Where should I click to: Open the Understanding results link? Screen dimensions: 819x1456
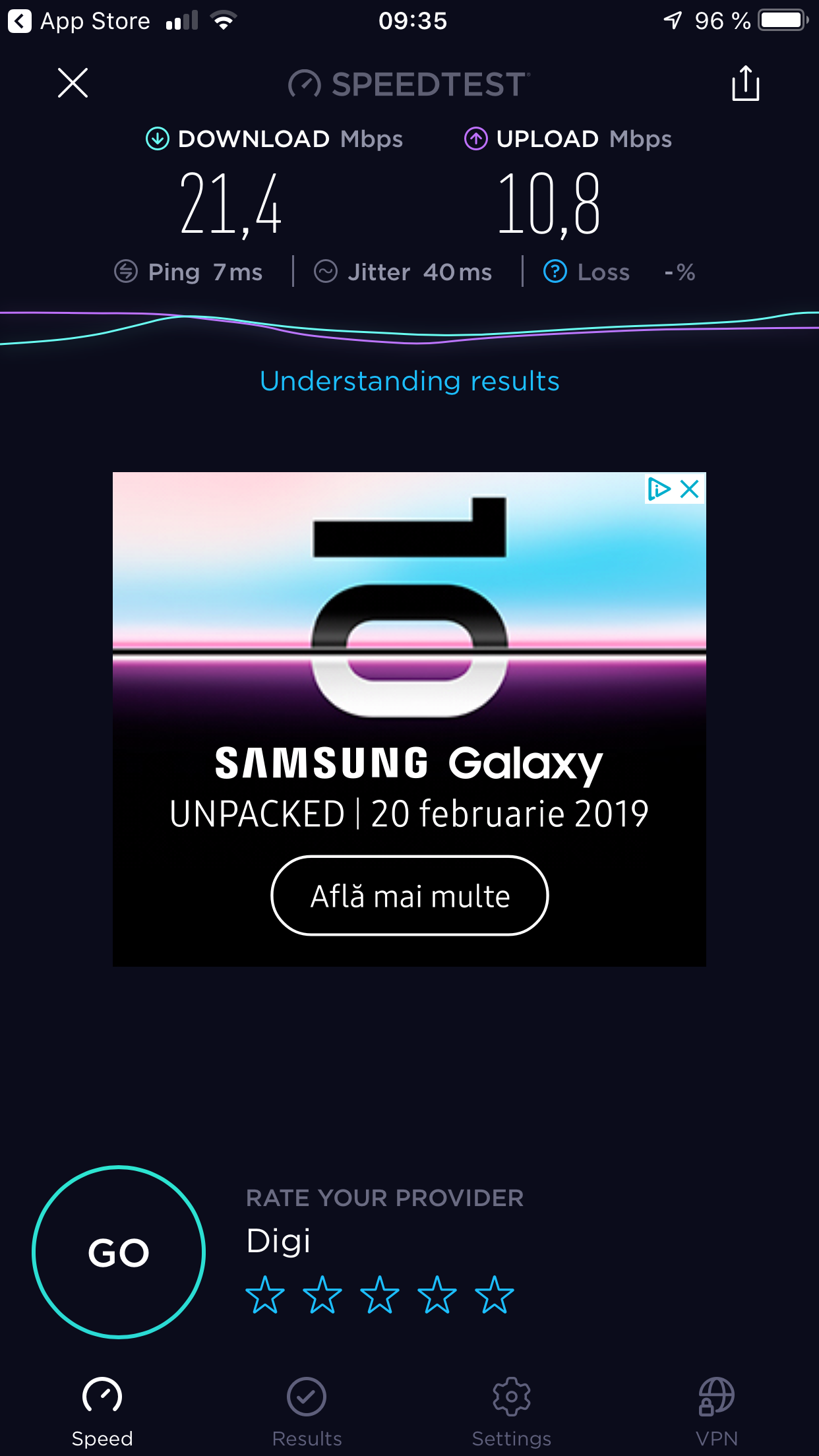pyautogui.click(x=409, y=381)
